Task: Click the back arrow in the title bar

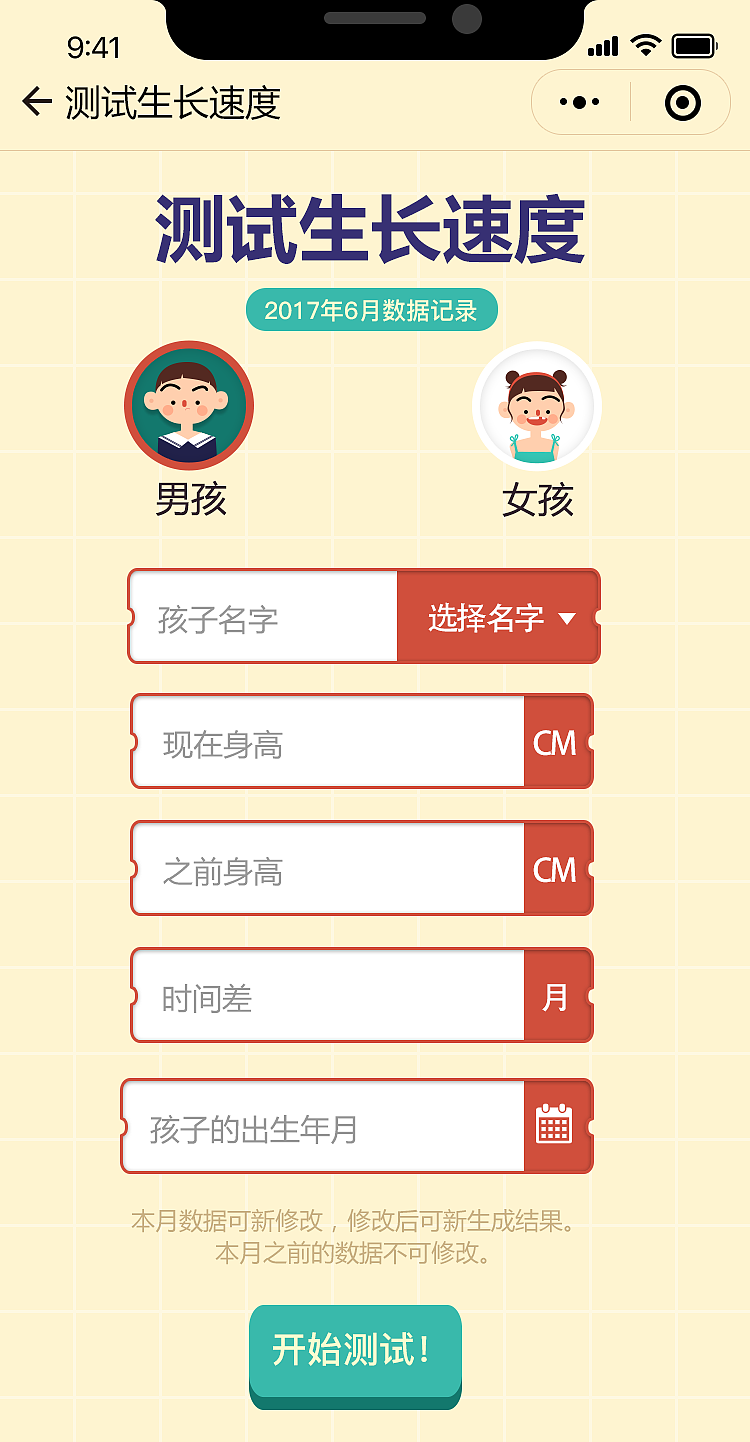Action: [36, 101]
